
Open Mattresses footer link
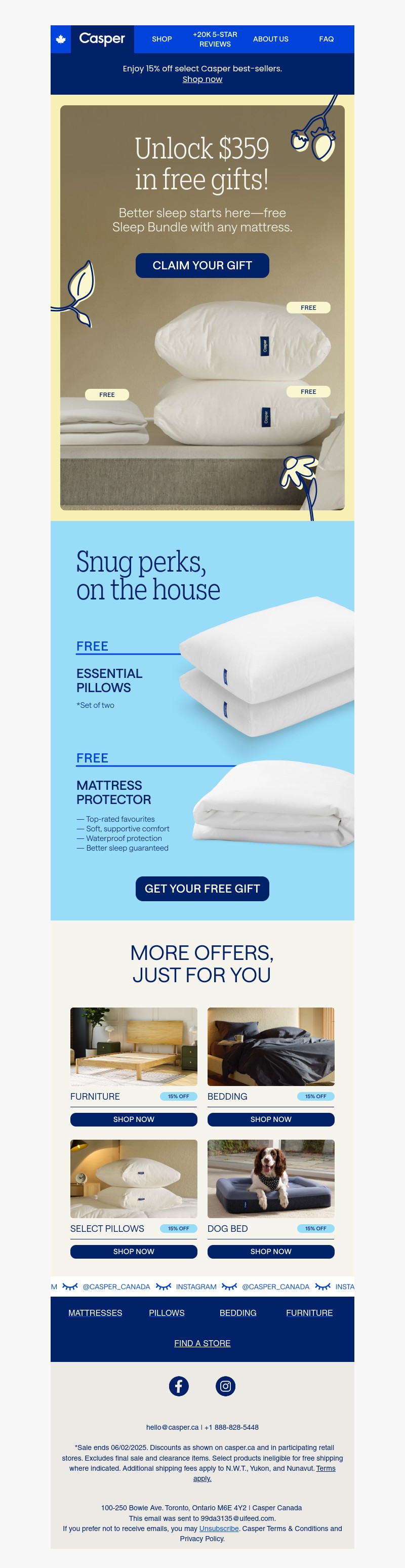[x=95, y=1313]
